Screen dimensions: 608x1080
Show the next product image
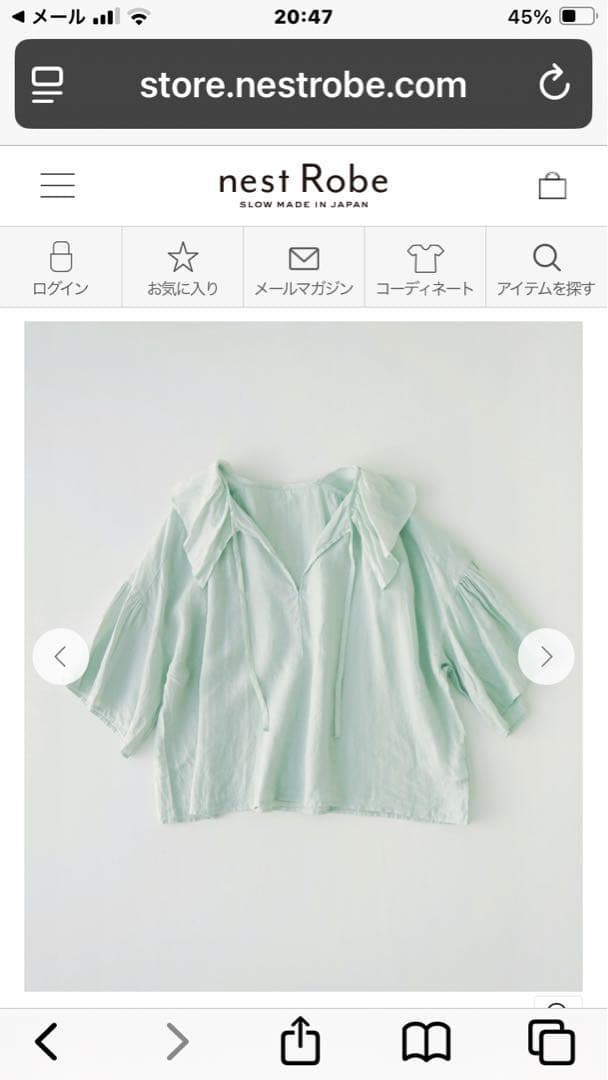[x=546, y=657]
